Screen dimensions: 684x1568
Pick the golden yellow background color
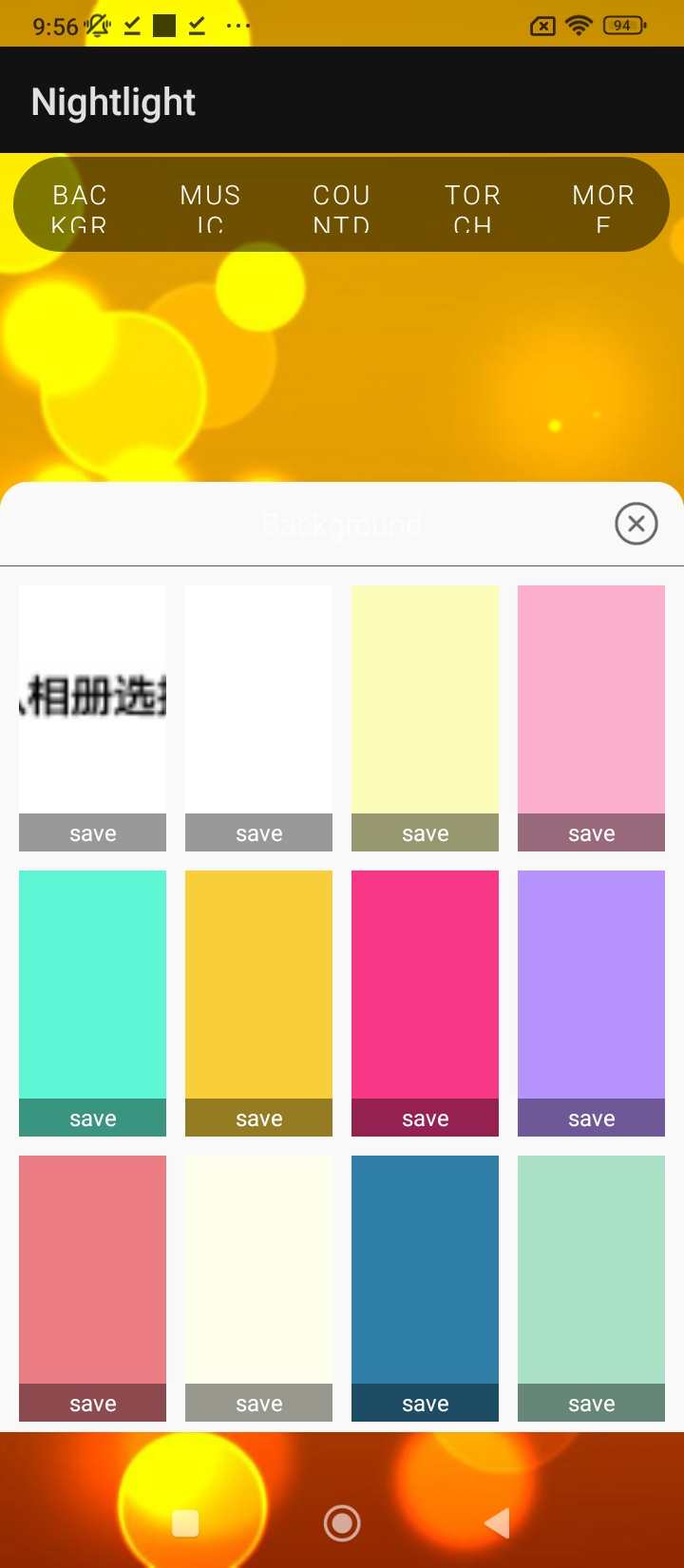pyautogui.click(x=258, y=984)
